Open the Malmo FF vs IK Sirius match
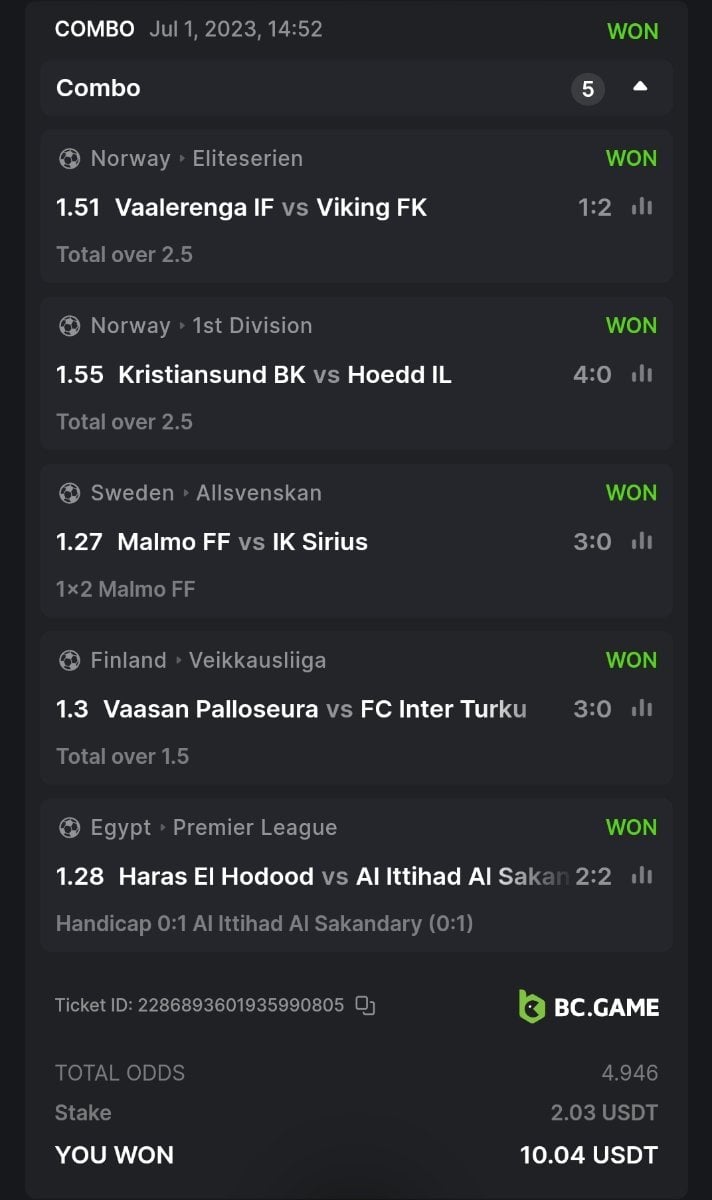 pyautogui.click(x=242, y=541)
